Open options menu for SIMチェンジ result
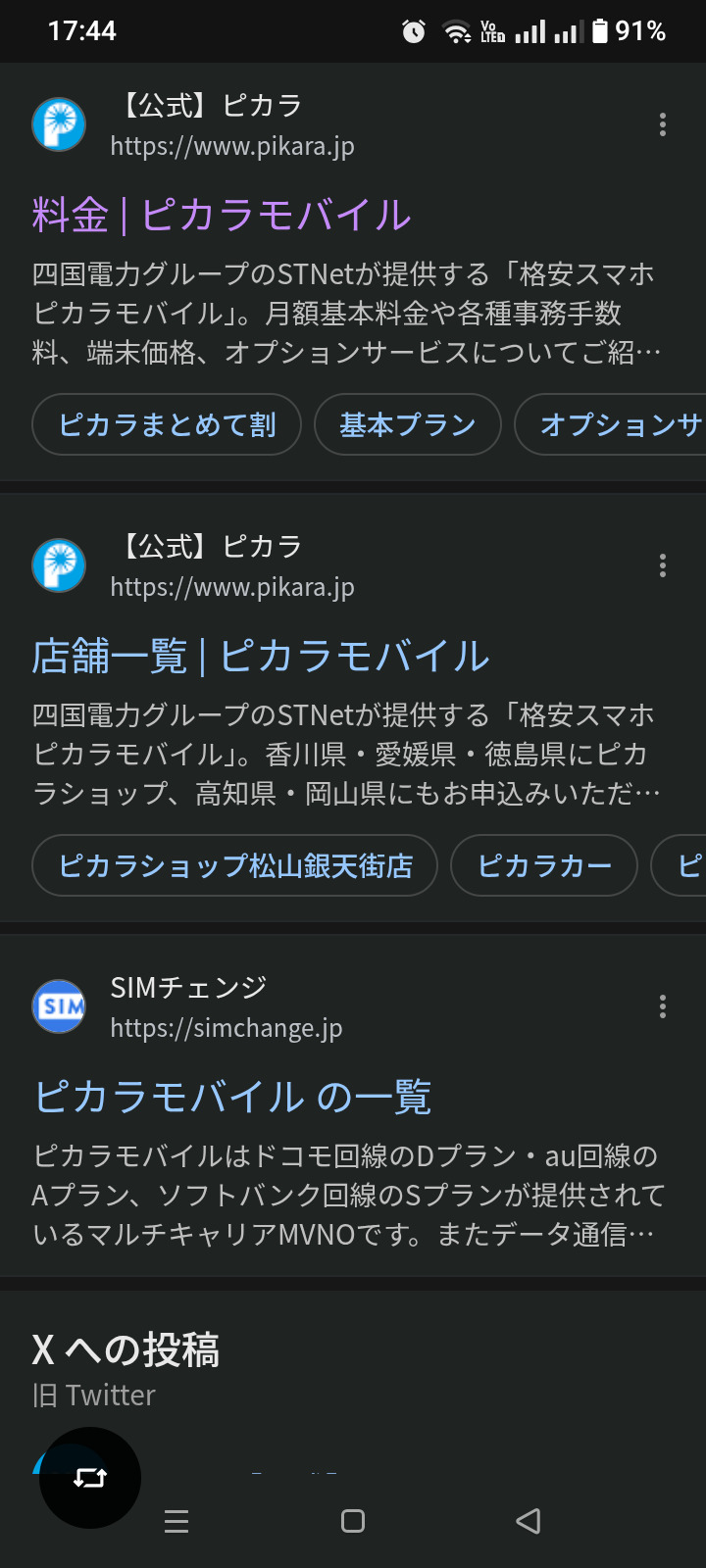The width and height of the screenshot is (706, 1568). [x=663, y=1006]
